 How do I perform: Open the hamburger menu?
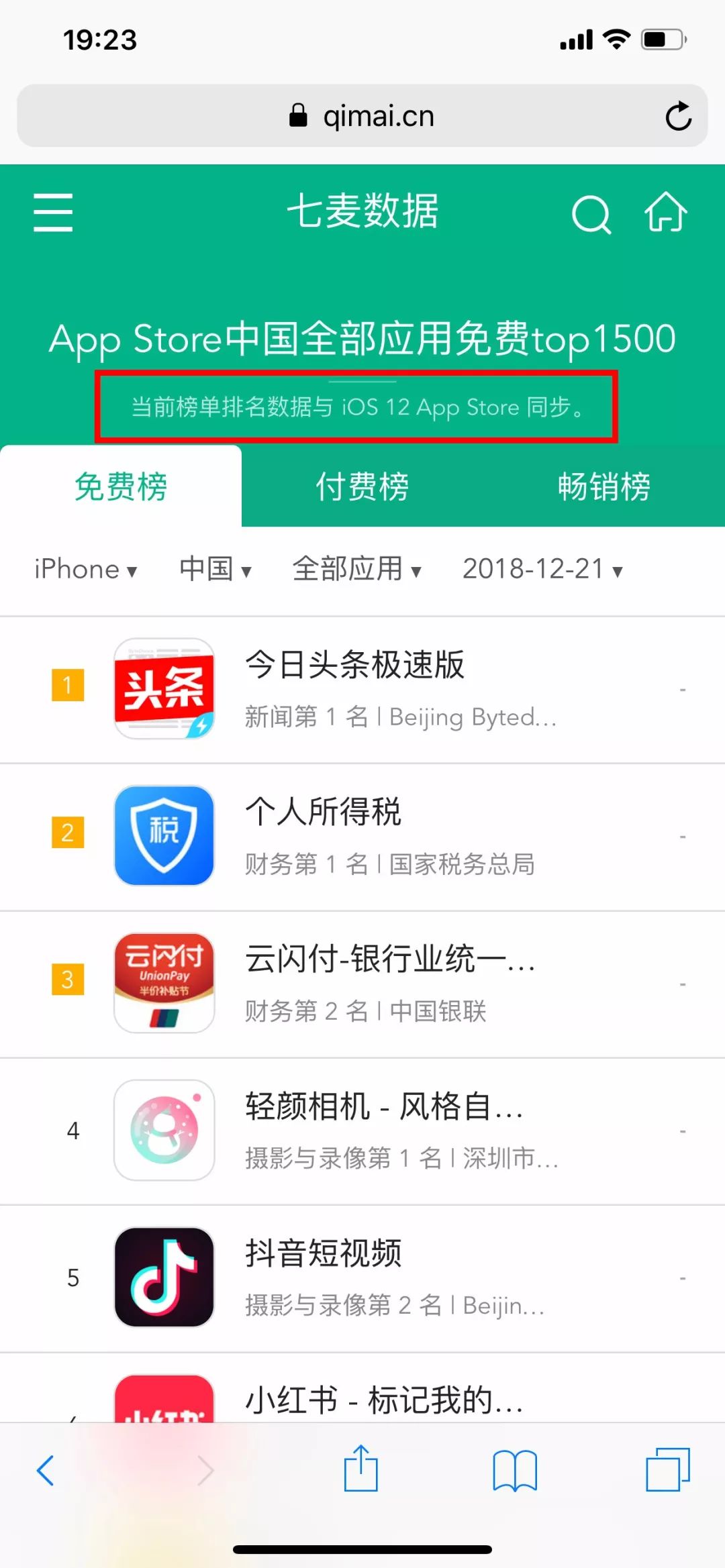(x=53, y=213)
